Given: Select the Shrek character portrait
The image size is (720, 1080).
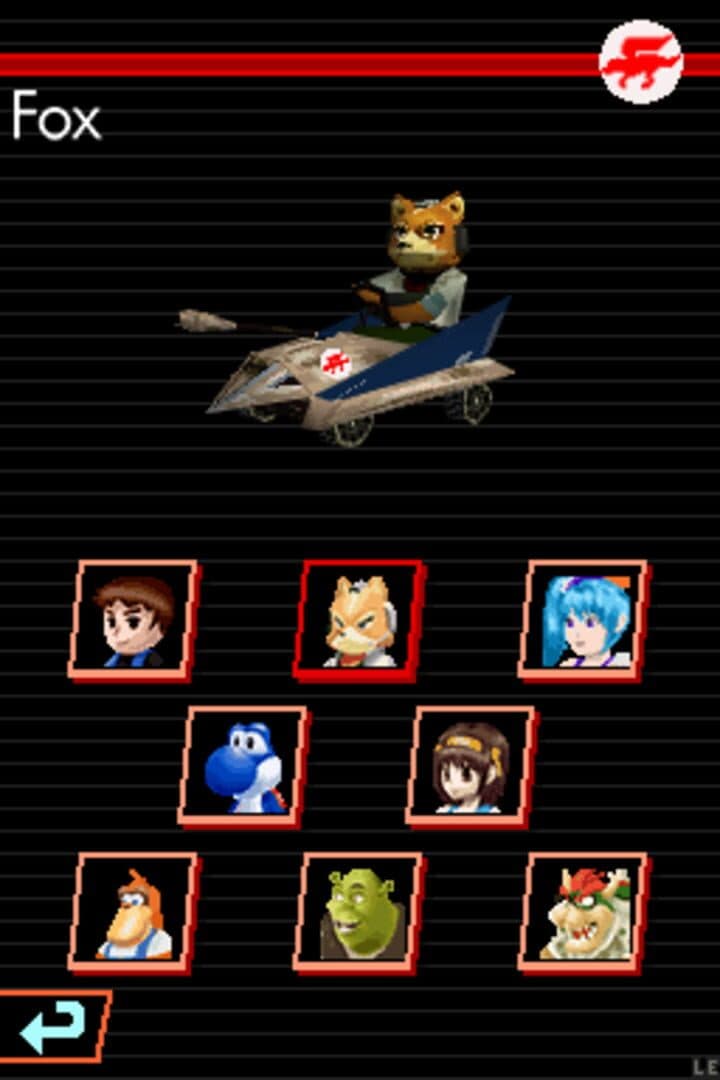Looking at the screenshot, I should (x=358, y=913).
